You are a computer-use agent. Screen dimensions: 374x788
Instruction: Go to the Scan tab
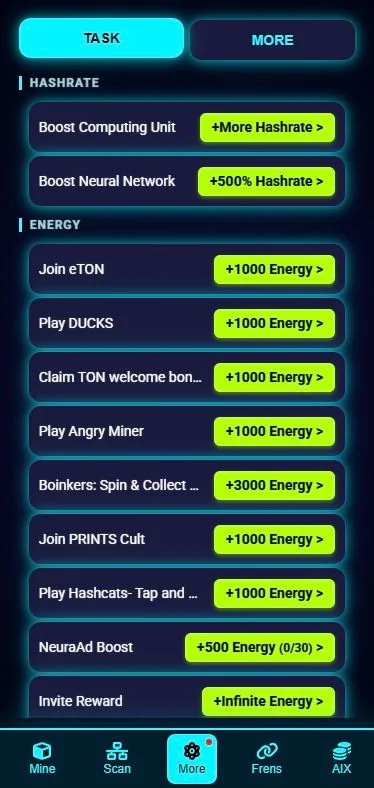click(x=117, y=758)
